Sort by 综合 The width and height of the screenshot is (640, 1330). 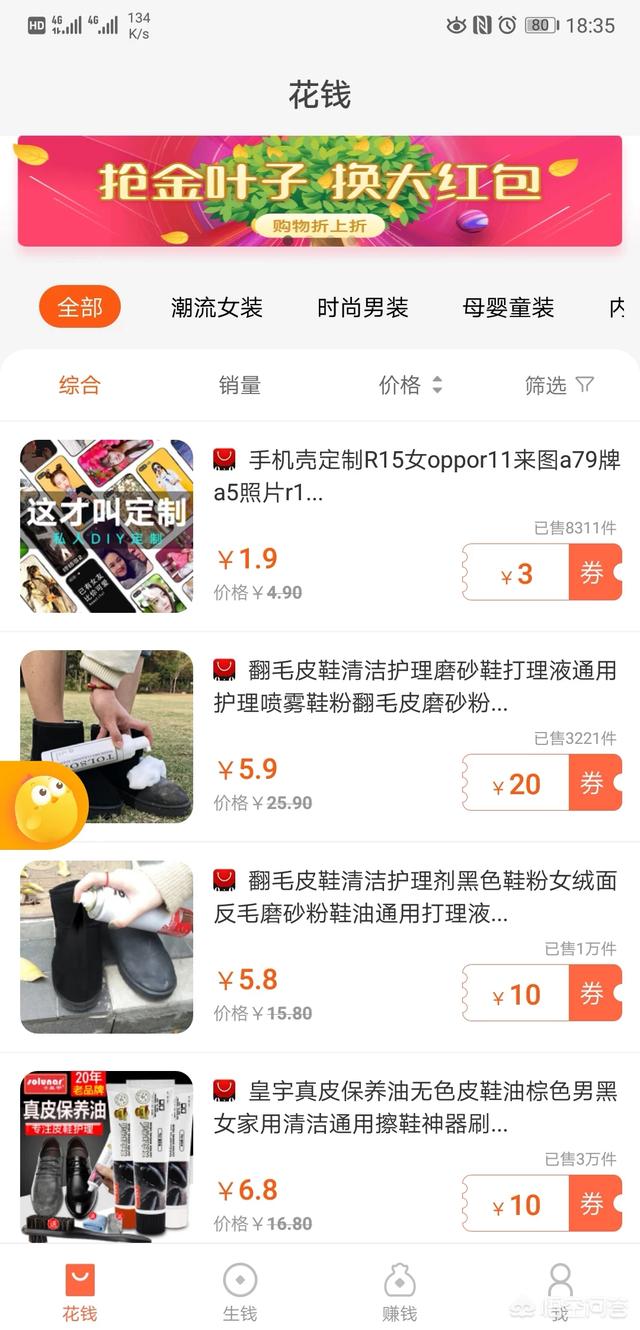(80, 385)
